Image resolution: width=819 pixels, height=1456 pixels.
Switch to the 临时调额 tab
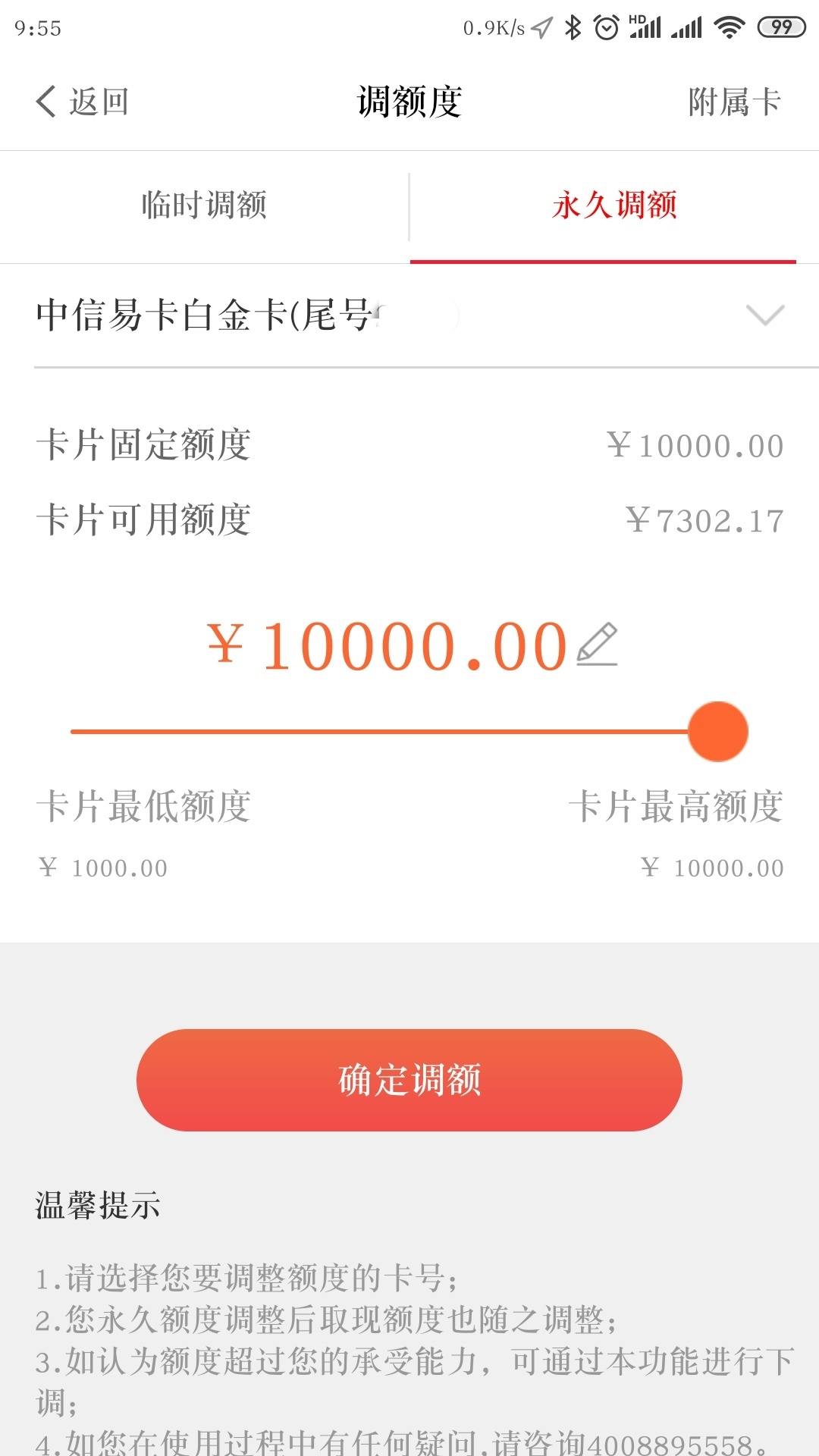204,206
